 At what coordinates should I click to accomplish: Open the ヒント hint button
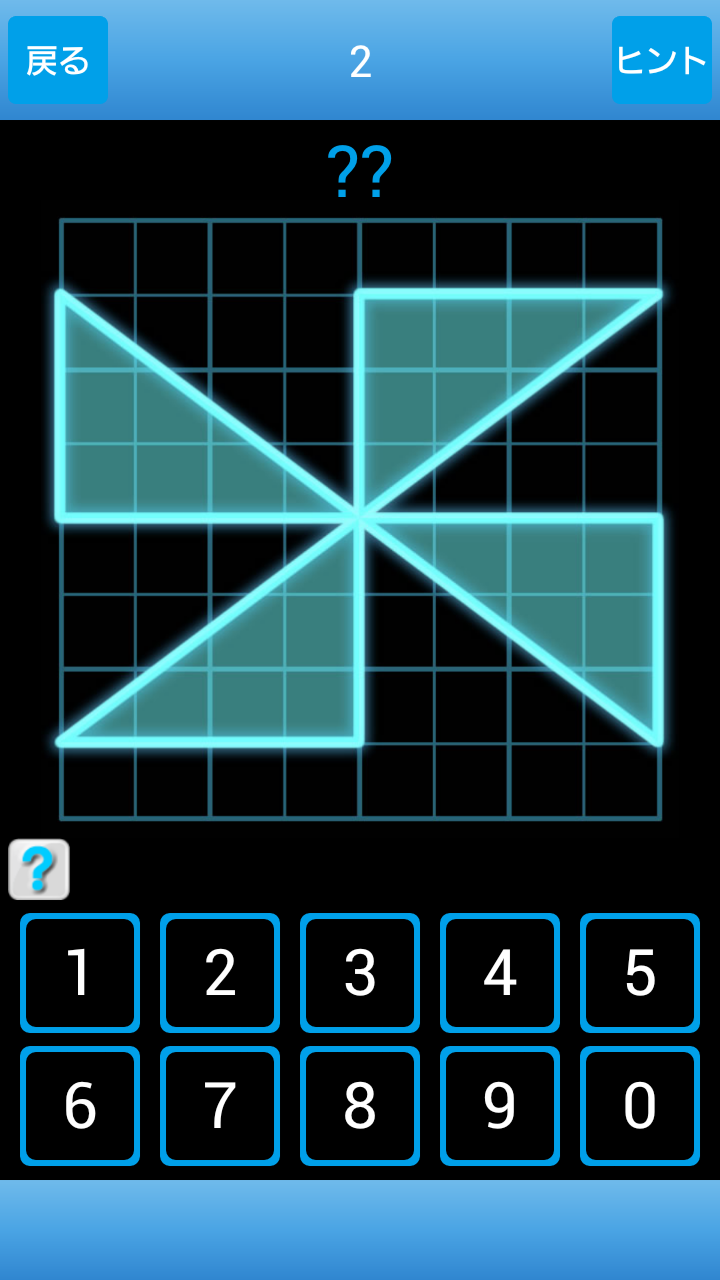[x=661, y=60]
